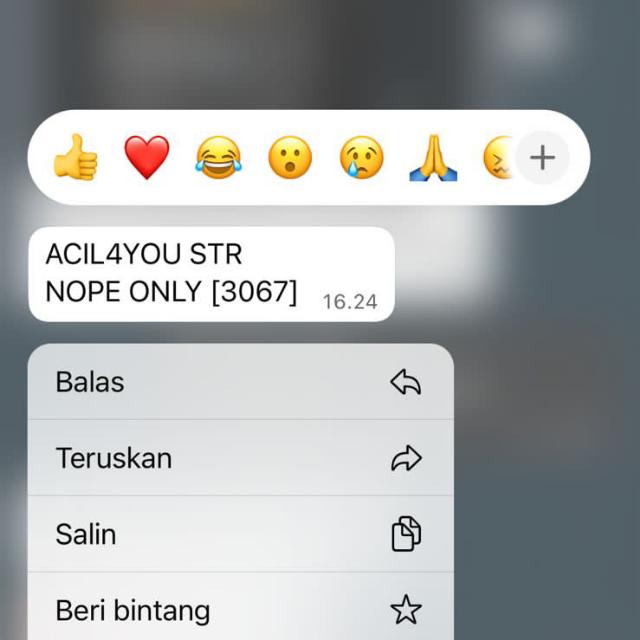Image resolution: width=640 pixels, height=640 pixels.
Task: React with the crying face emoji
Action: click(361, 158)
